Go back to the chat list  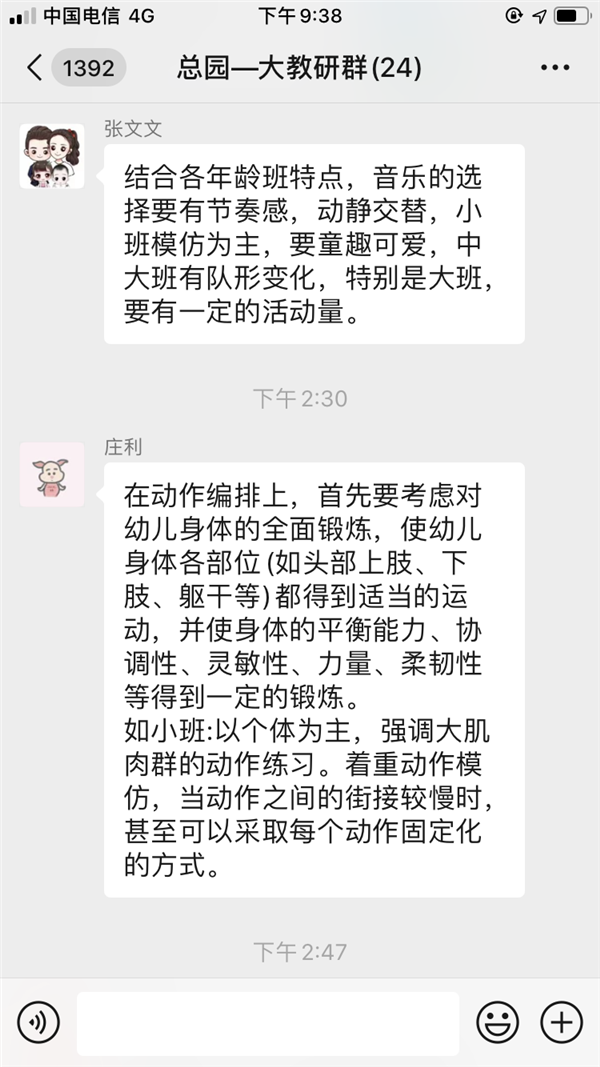pyautogui.click(x=36, y=69)
